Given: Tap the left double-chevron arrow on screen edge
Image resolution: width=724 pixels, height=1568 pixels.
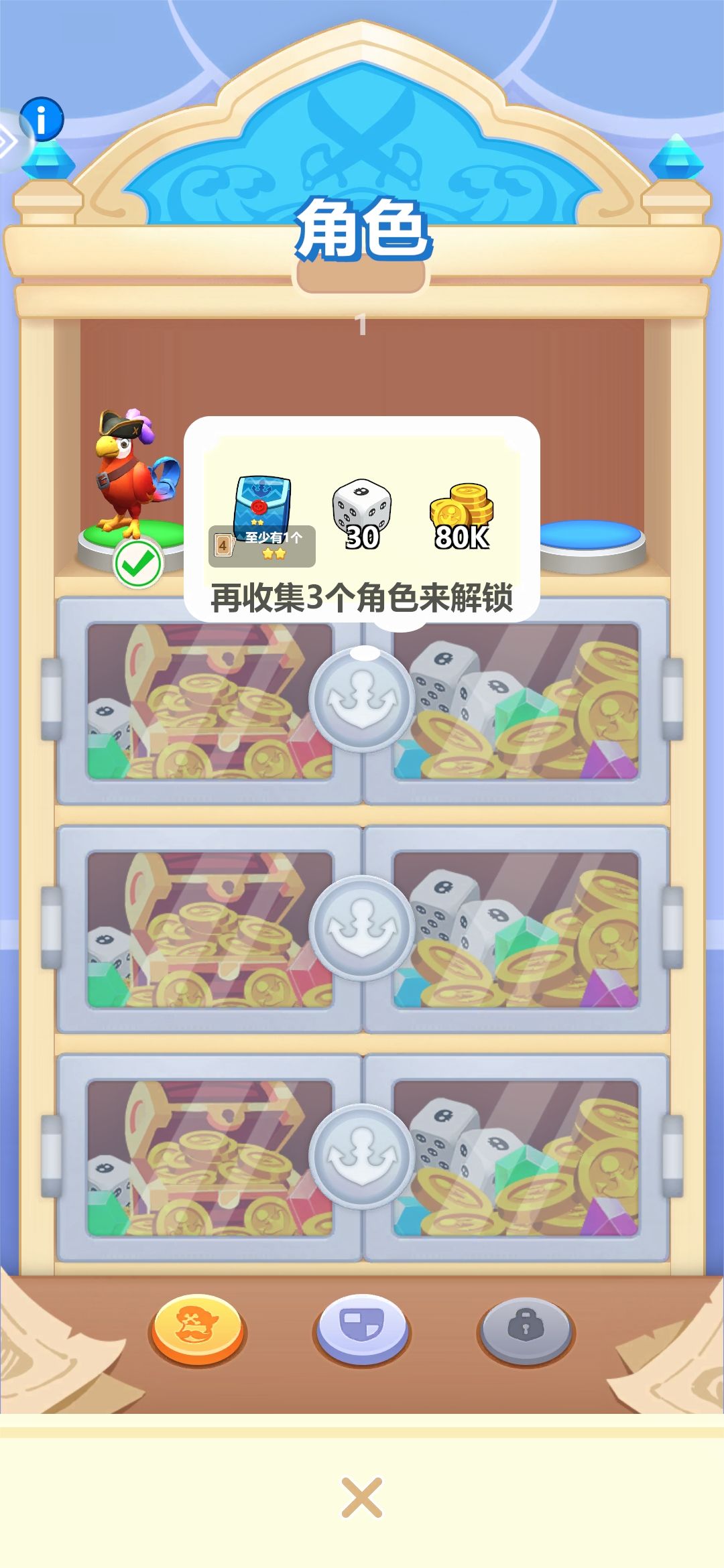Looking at the screenshot, I should click(x=8, y=141).
